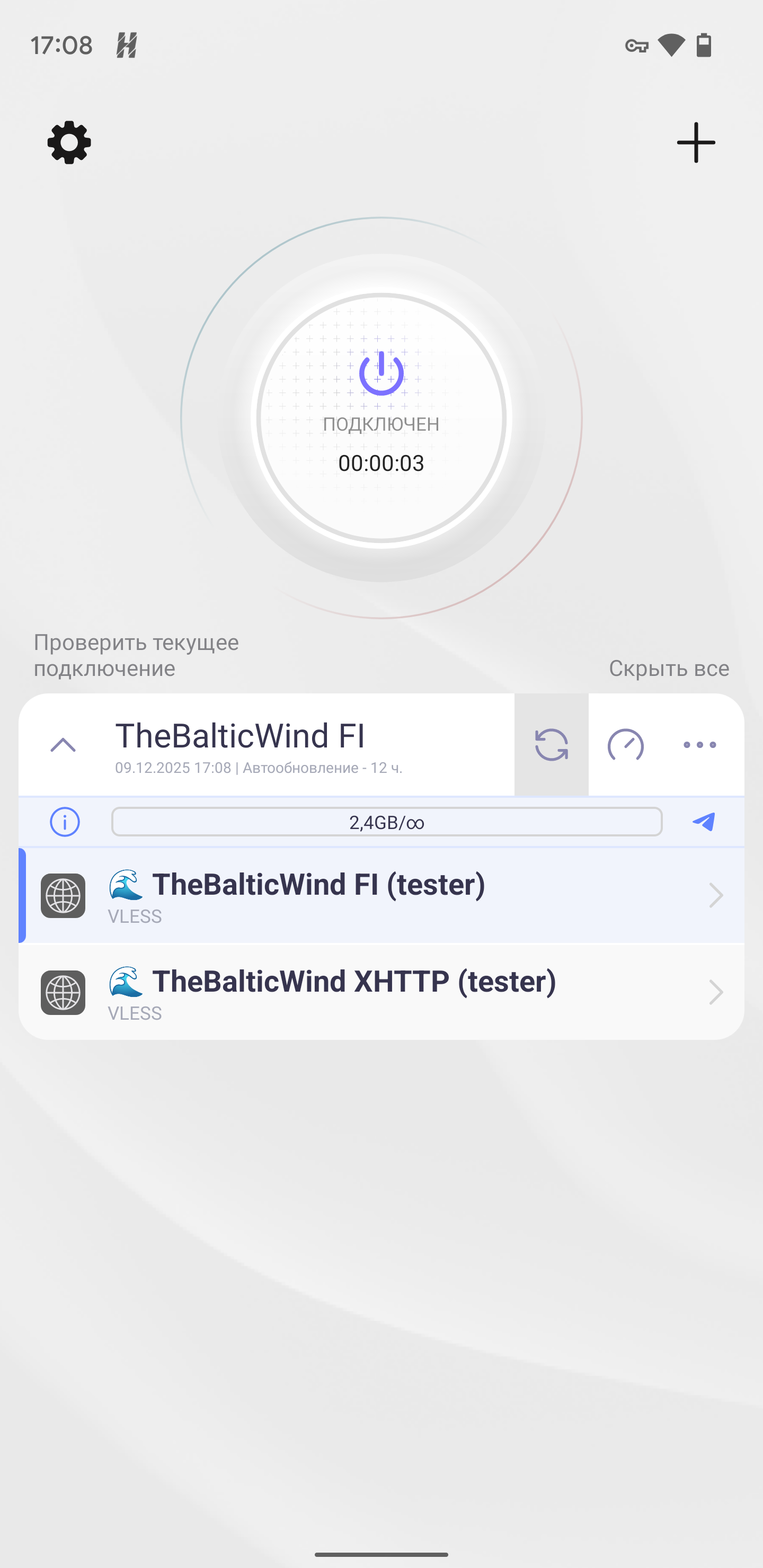This screenshot has width=763, height=1568.
Task: Tap 'Проверить текущее подключение'
Action: click(136, 655)
